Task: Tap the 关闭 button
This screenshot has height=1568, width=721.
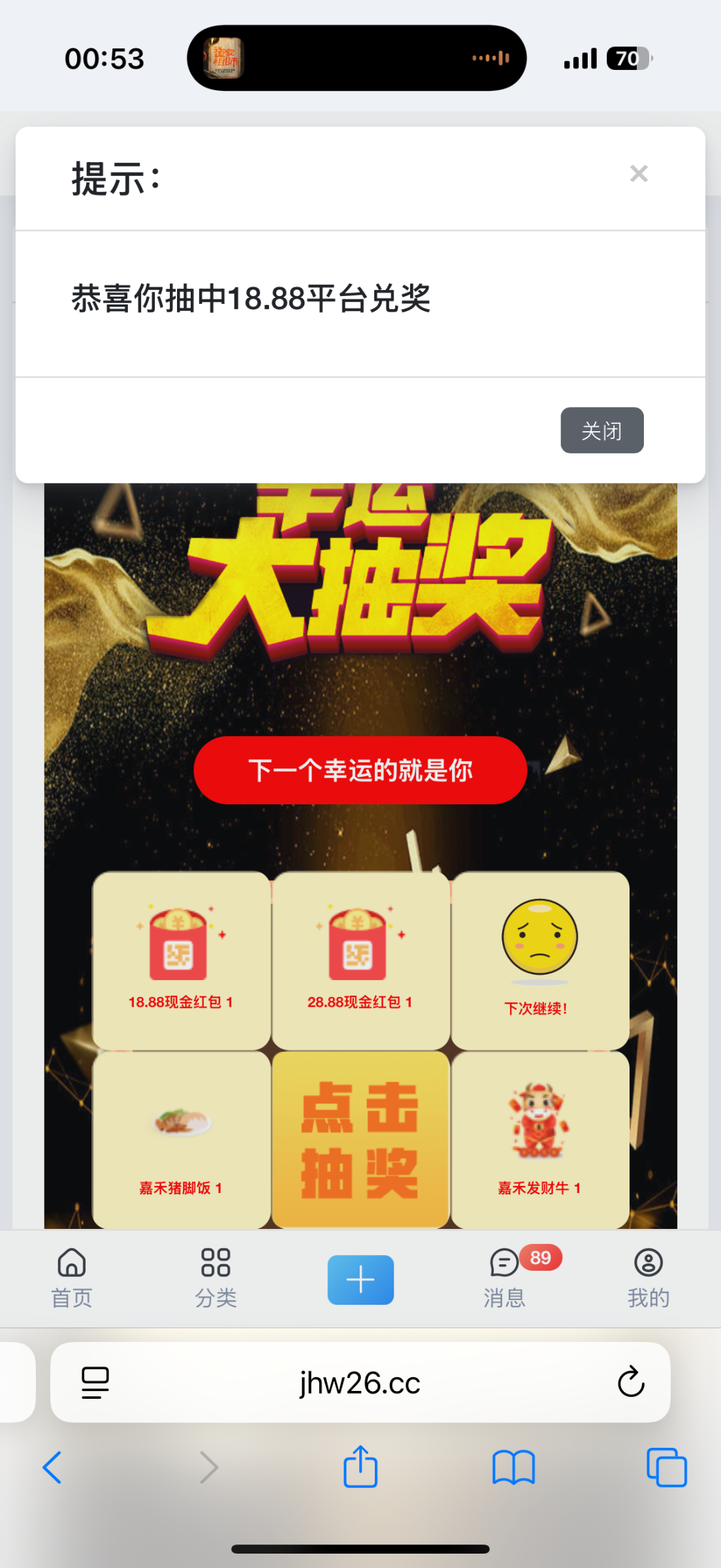Action: [x=602, y=431]
